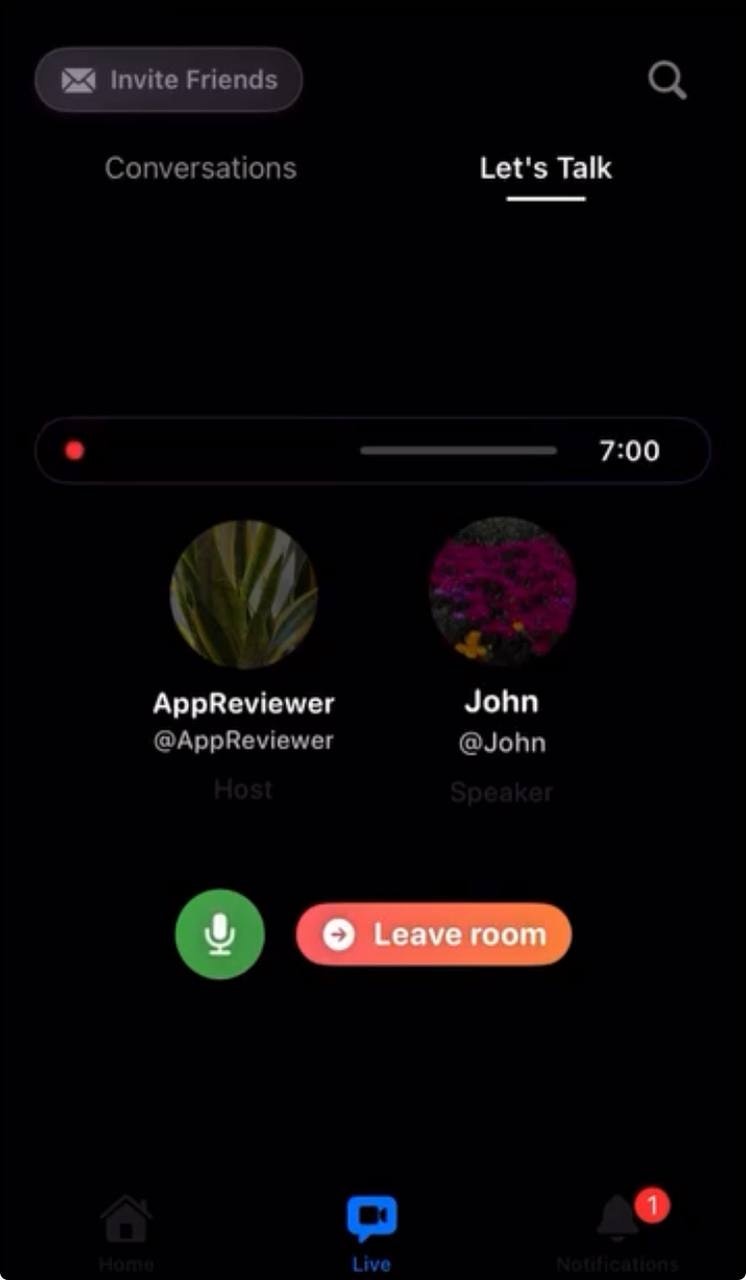The height and width of the screenshot is (1280, 746).
Task: Go to the Home tab
Action: (x=126, y=1234)
